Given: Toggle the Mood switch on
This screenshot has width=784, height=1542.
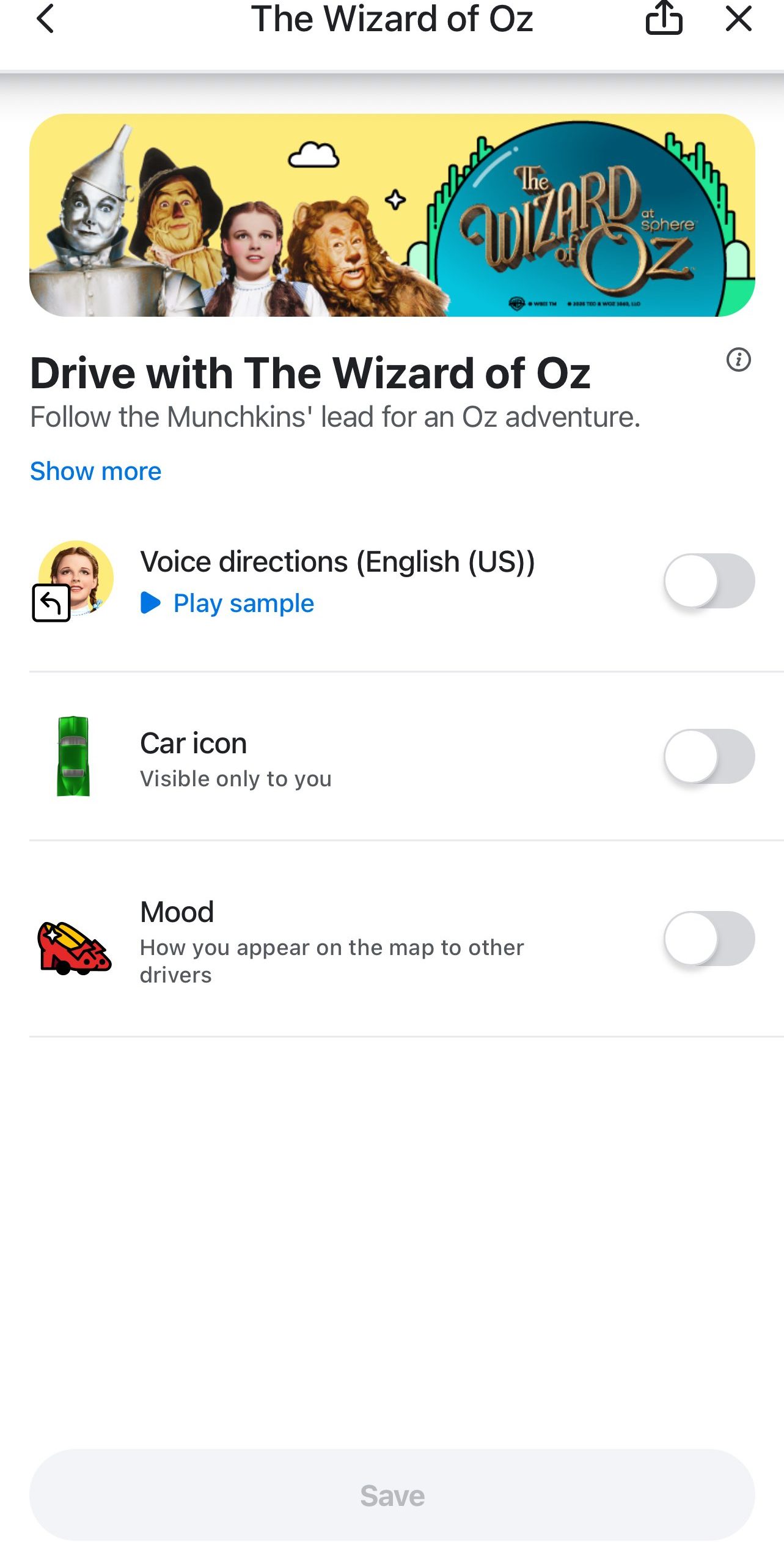Looking at the screenshot, I should click(x=709, y=939).
